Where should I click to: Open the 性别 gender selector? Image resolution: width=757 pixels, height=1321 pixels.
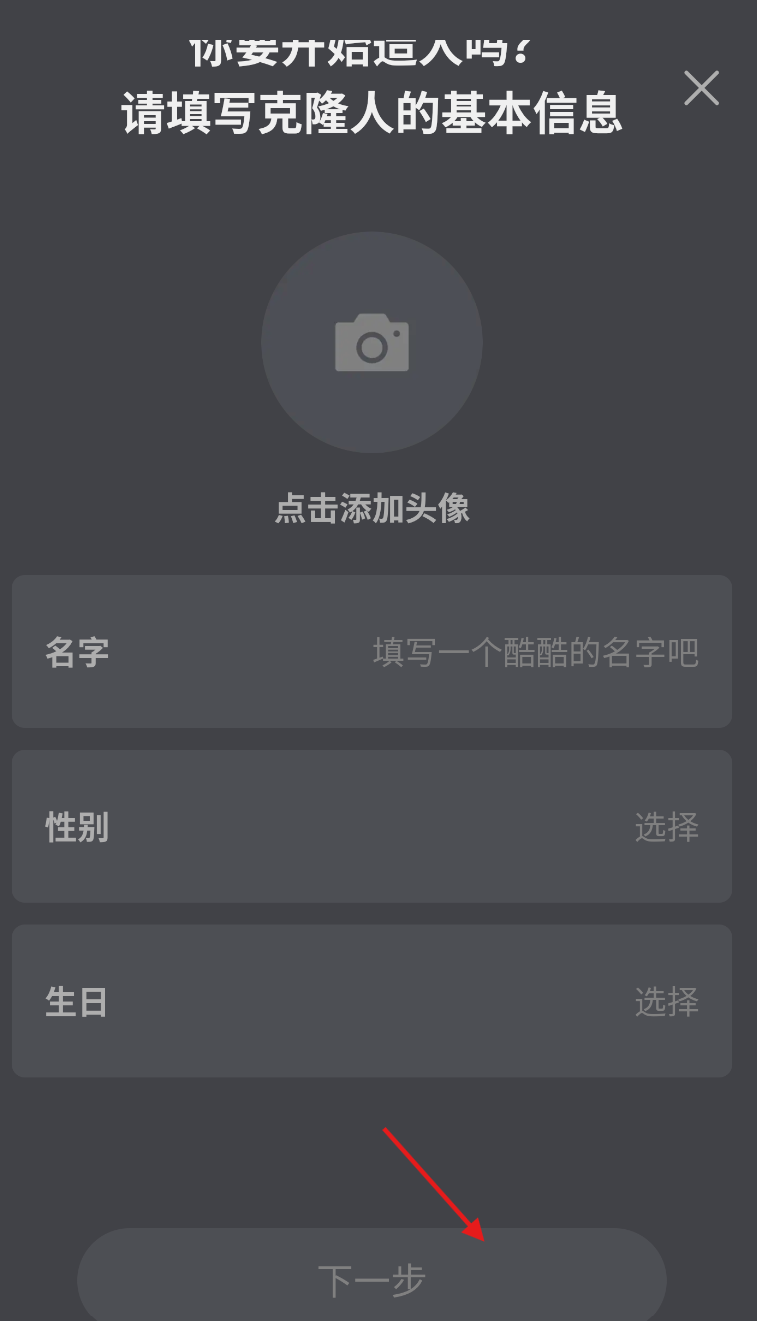tap(372, 826)
